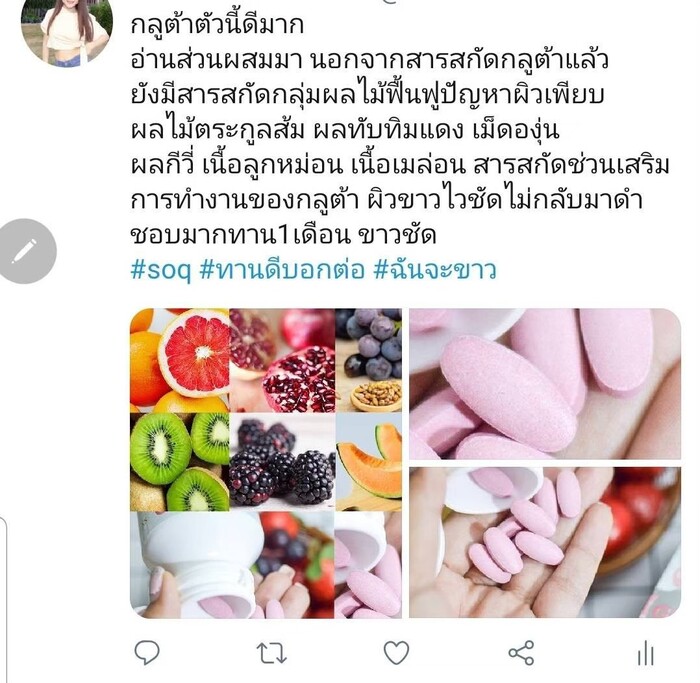Tap the pencil edit button
The image size is (700, 683).
tap(24, 251)
